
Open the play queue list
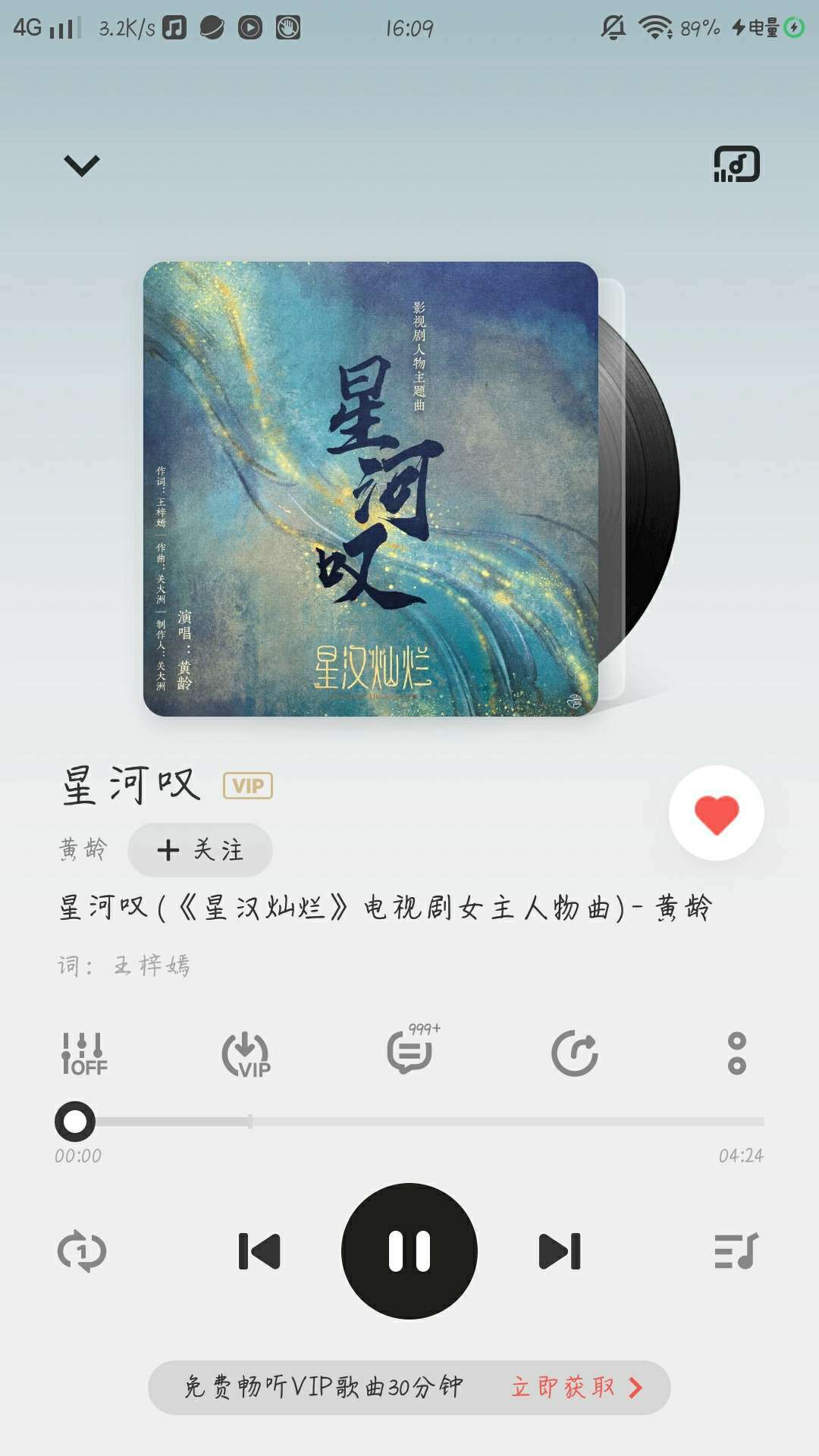[x=736, y=1251]
